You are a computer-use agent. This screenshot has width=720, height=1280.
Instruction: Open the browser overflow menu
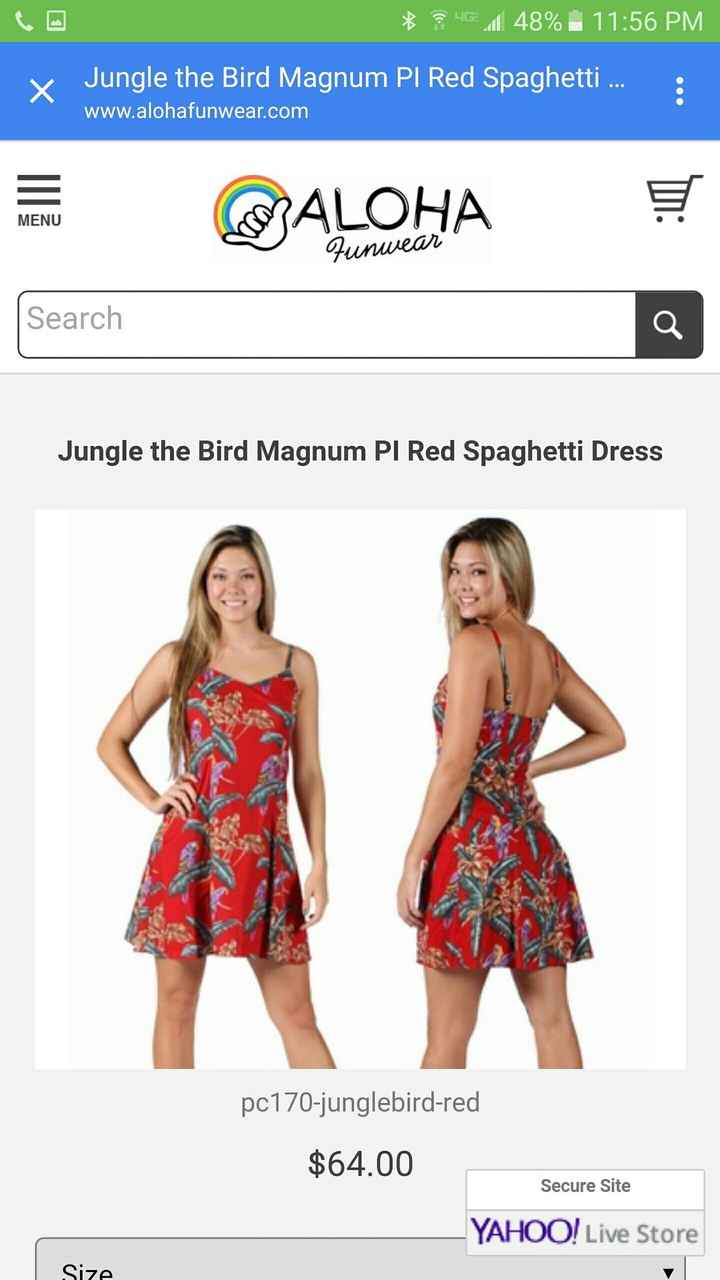click(x=679, y=92)
